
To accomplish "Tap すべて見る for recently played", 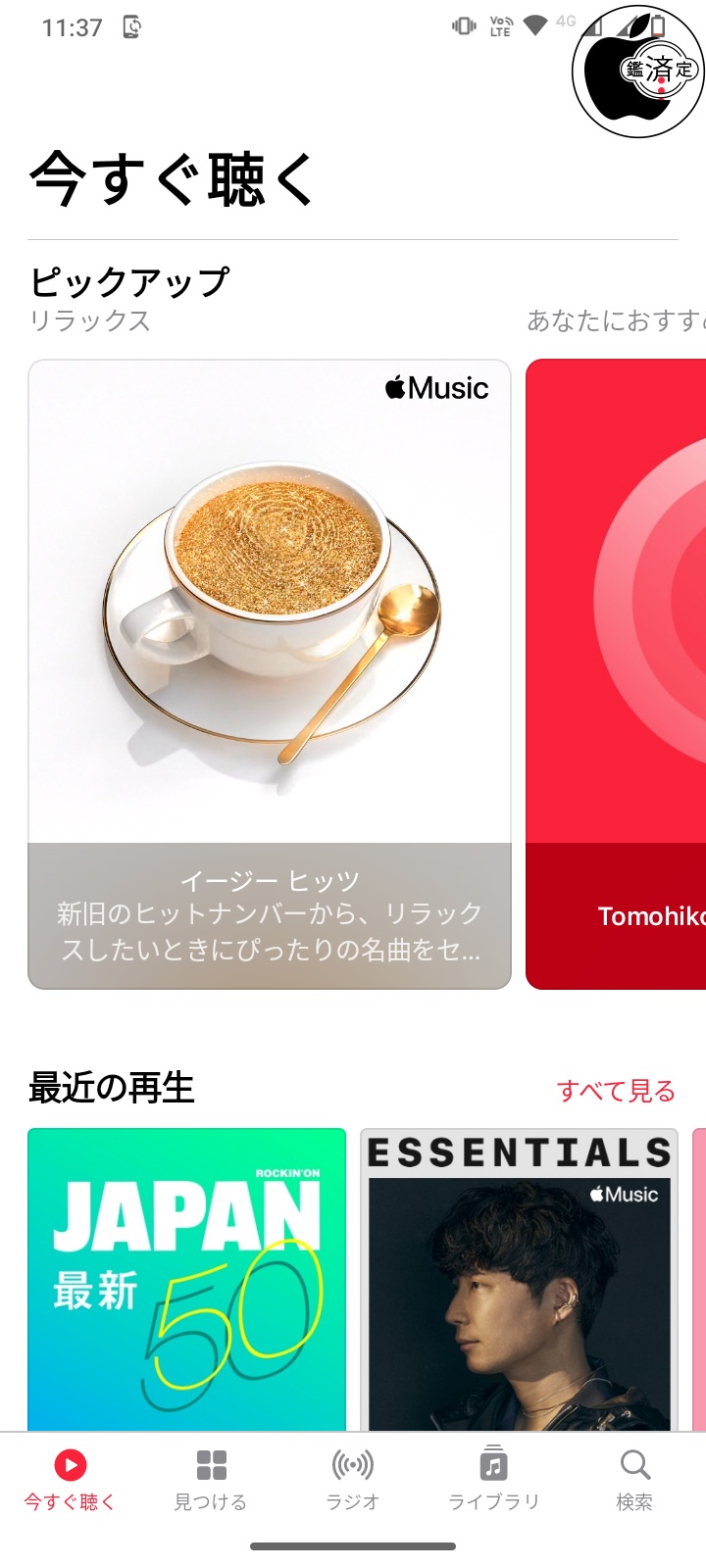I will pos(616,1091).
